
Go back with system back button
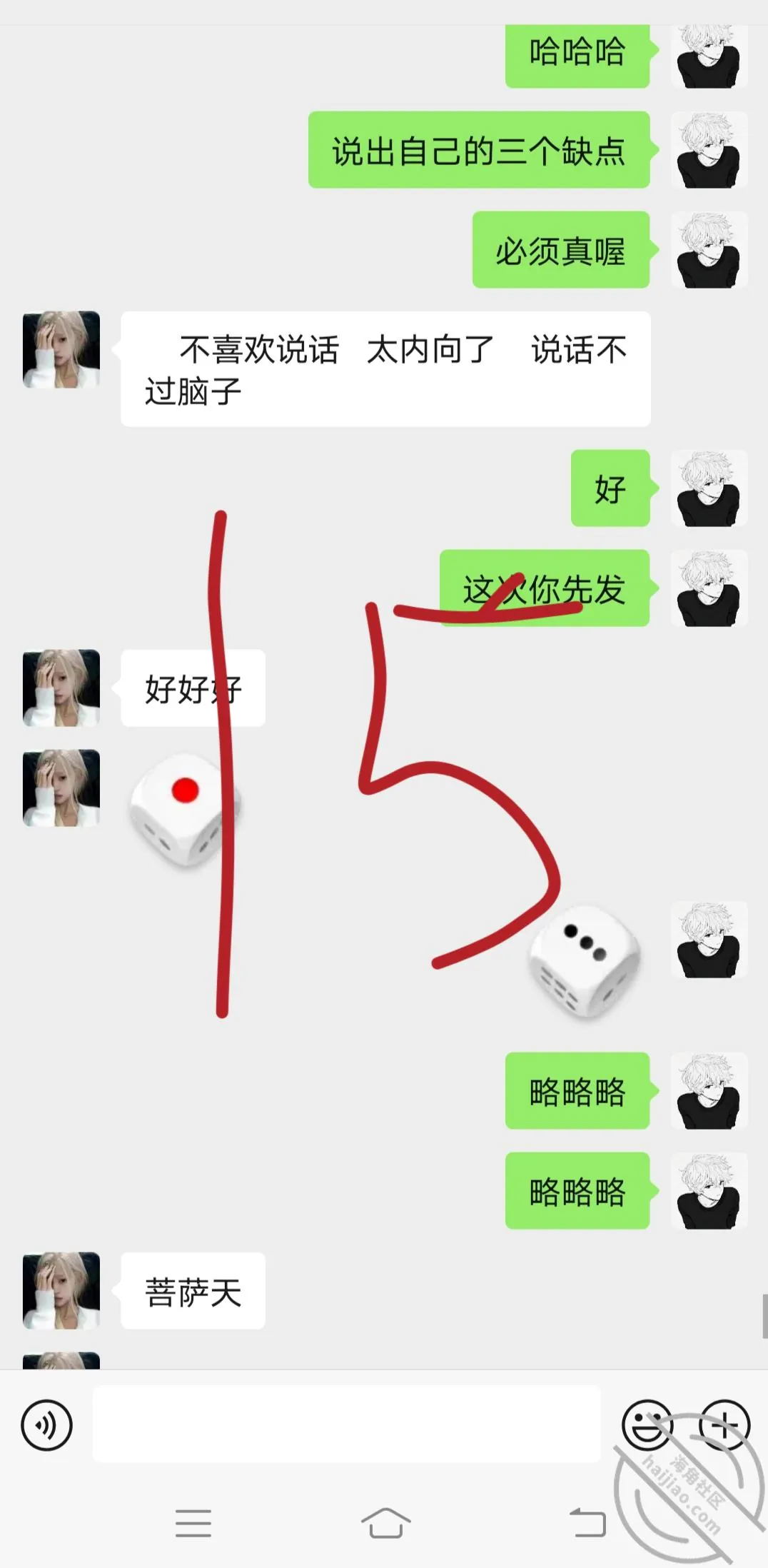click(x=587, y=1522)
